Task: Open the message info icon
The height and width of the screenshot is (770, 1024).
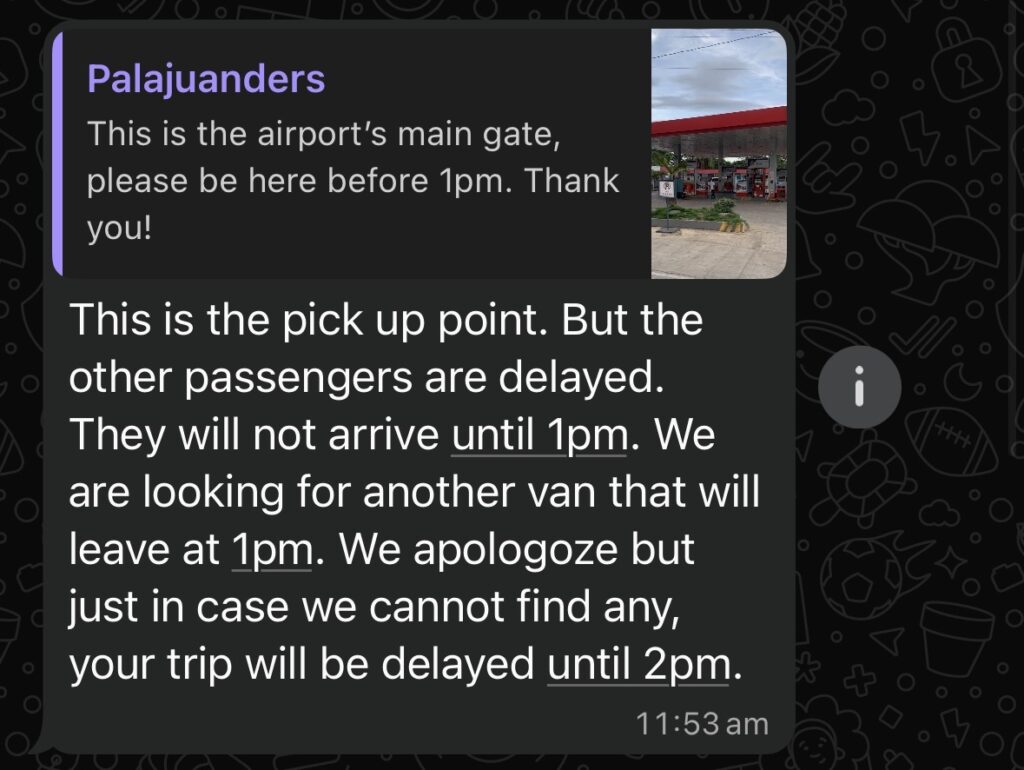Action: coord(859,387)
